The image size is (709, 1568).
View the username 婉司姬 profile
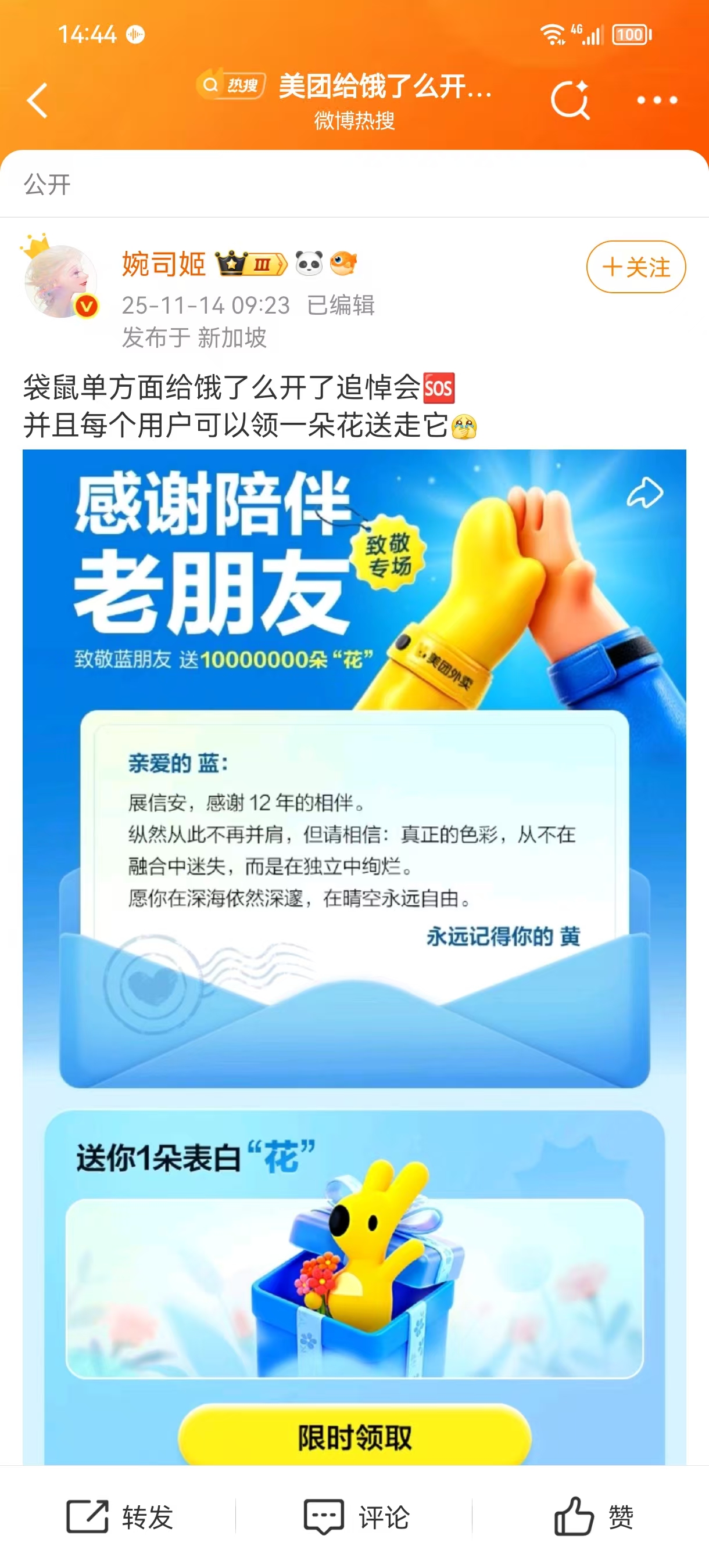(163, 264)
